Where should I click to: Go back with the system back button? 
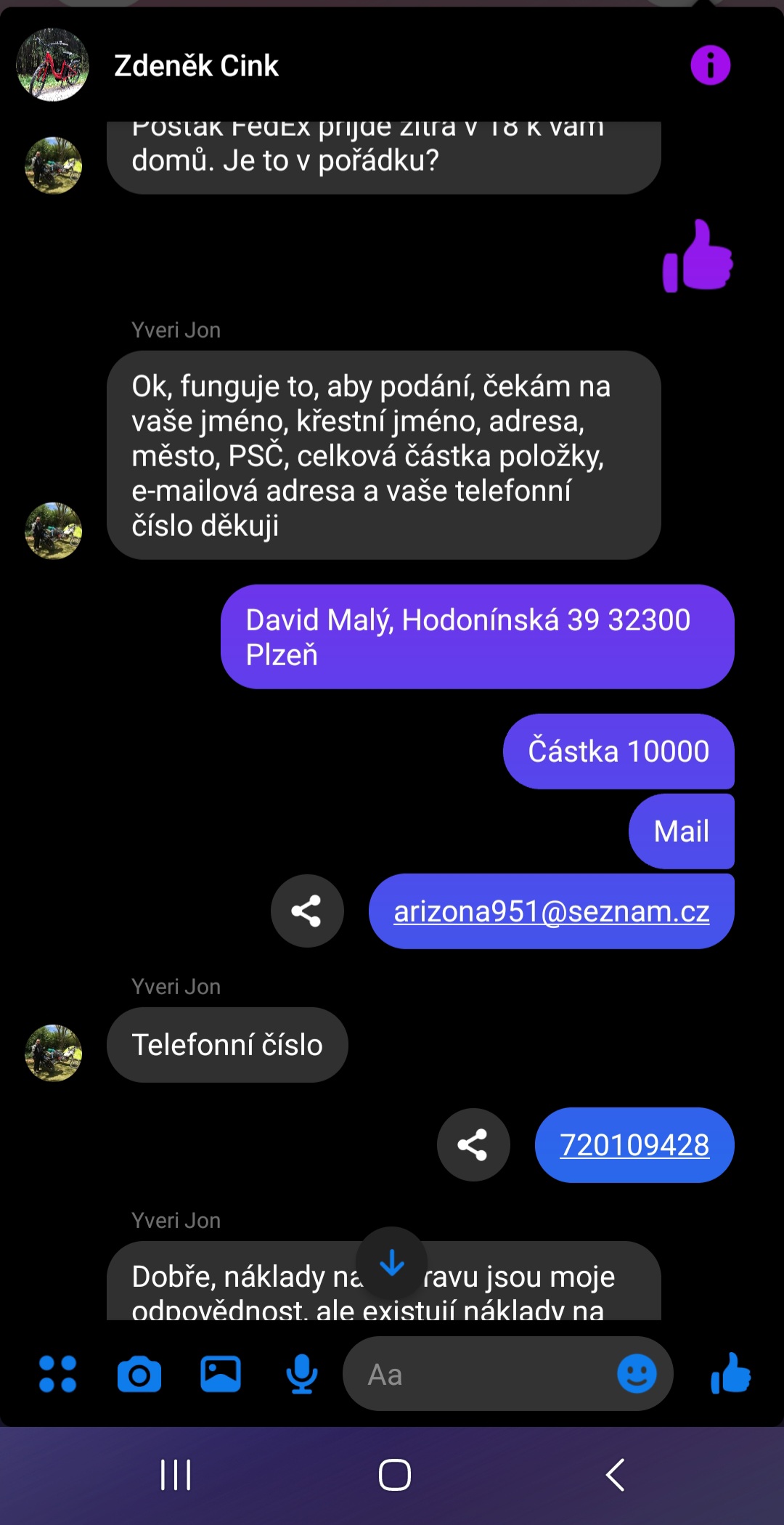(x=615, y=1475)
